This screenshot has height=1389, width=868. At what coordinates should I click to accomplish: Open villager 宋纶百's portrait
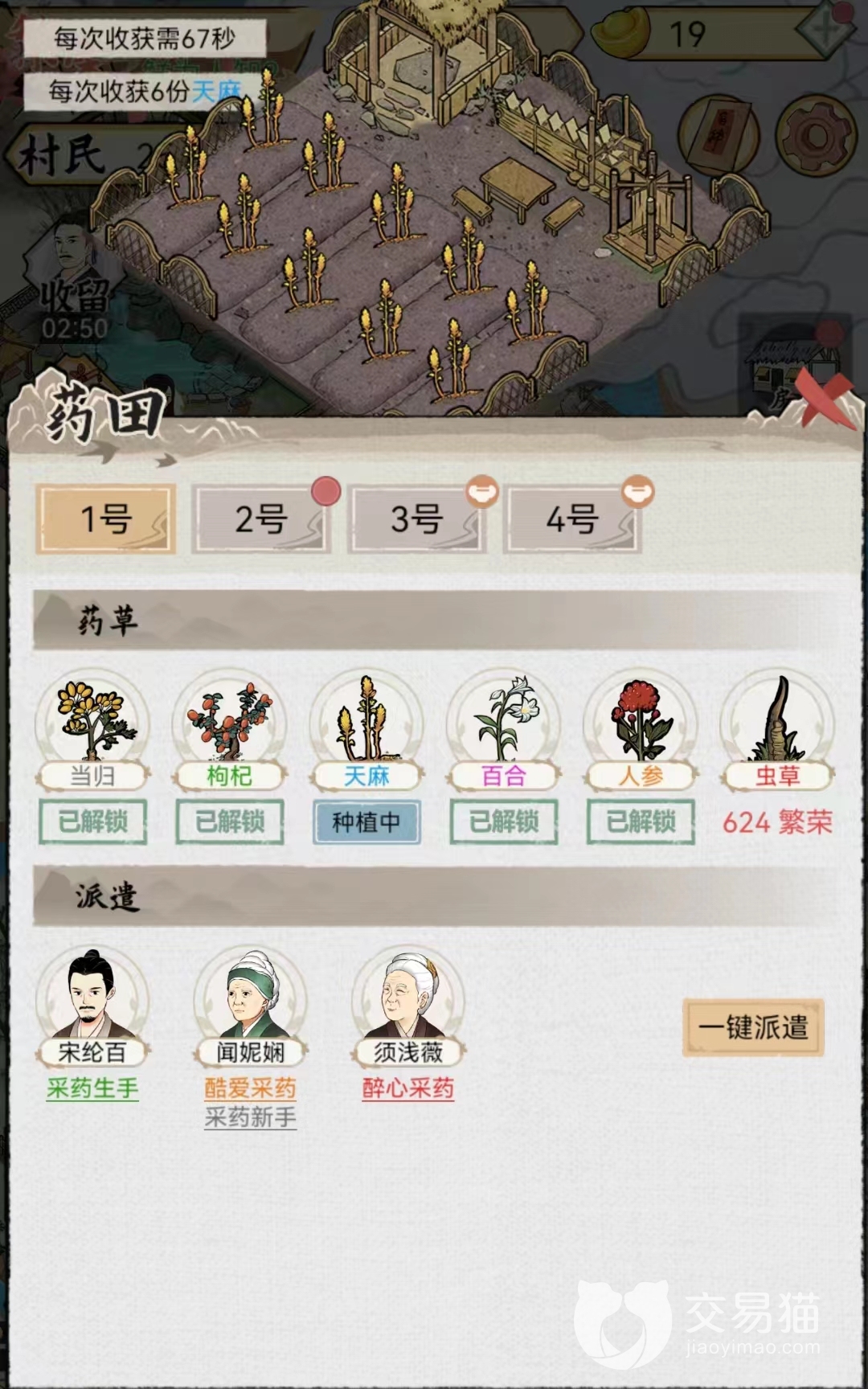tap(92, 997)
